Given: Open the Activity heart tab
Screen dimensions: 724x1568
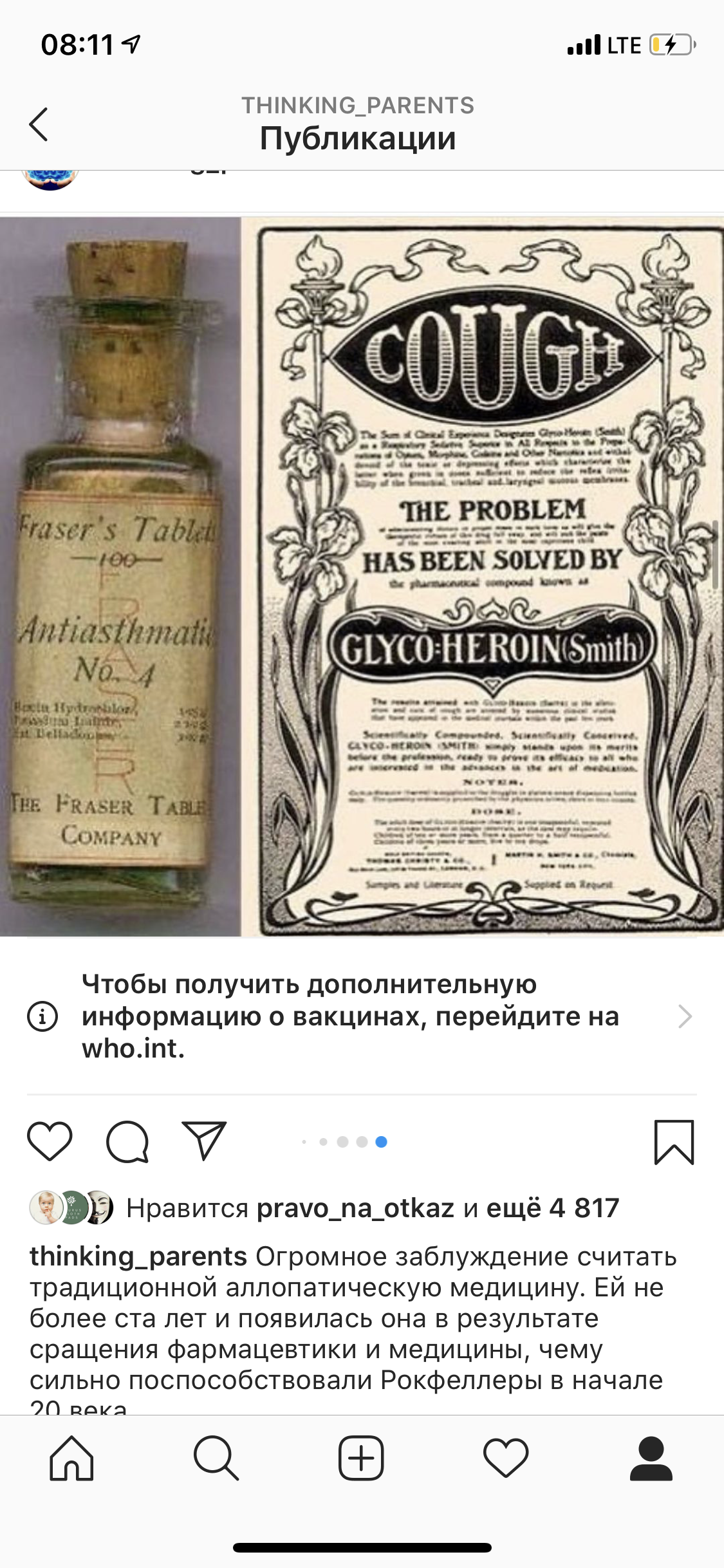Looking at the screenshot, I should pyautogui.click(x=506, y=1459).
